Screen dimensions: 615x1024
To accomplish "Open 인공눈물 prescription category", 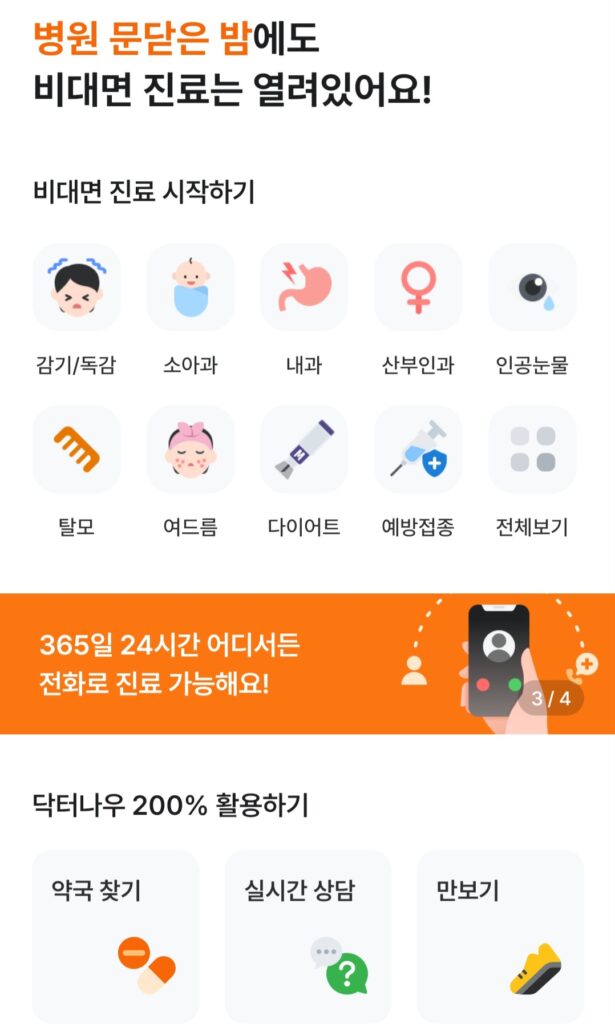I will tap(532, 288).
